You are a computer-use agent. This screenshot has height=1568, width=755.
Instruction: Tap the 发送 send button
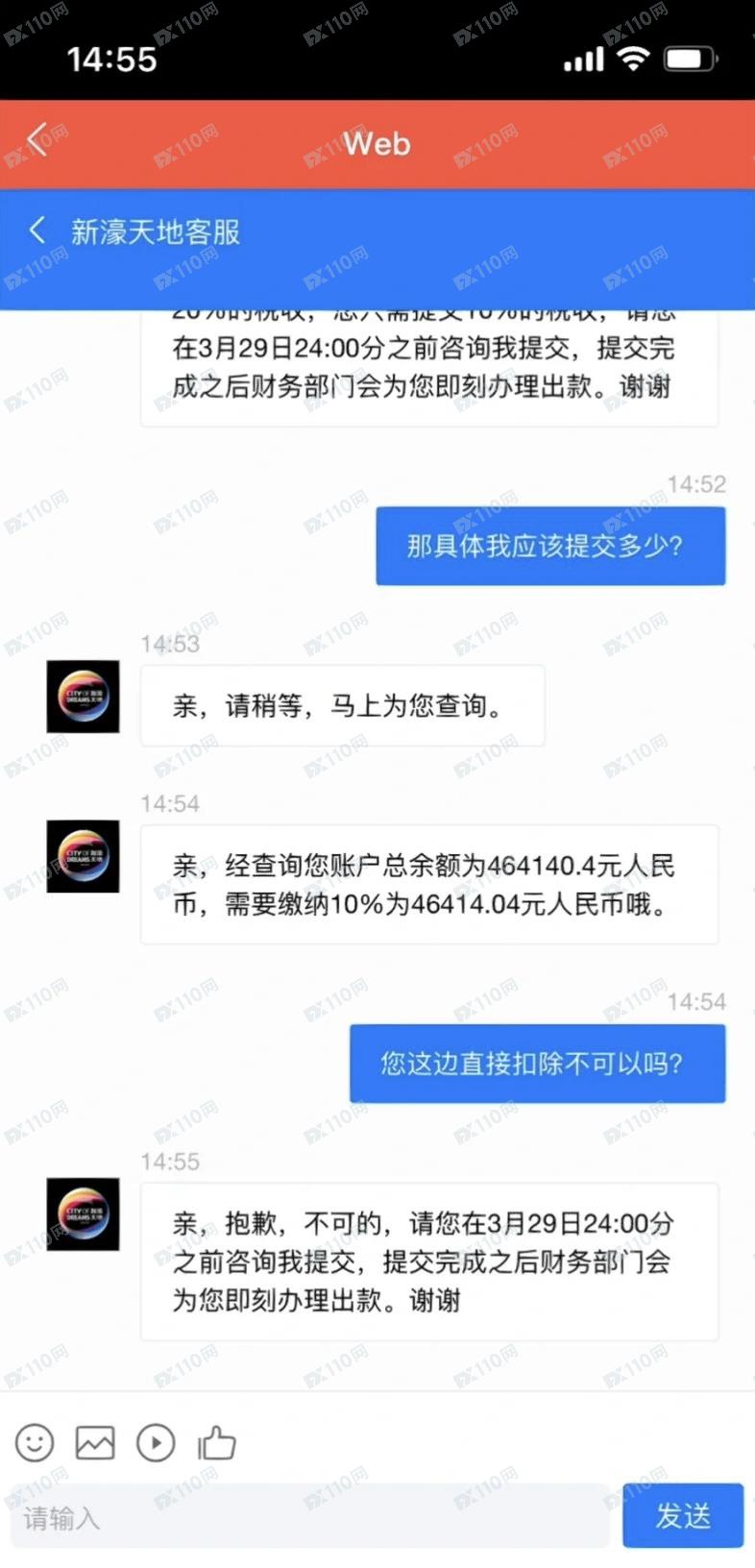click(x=683, y=1515)
